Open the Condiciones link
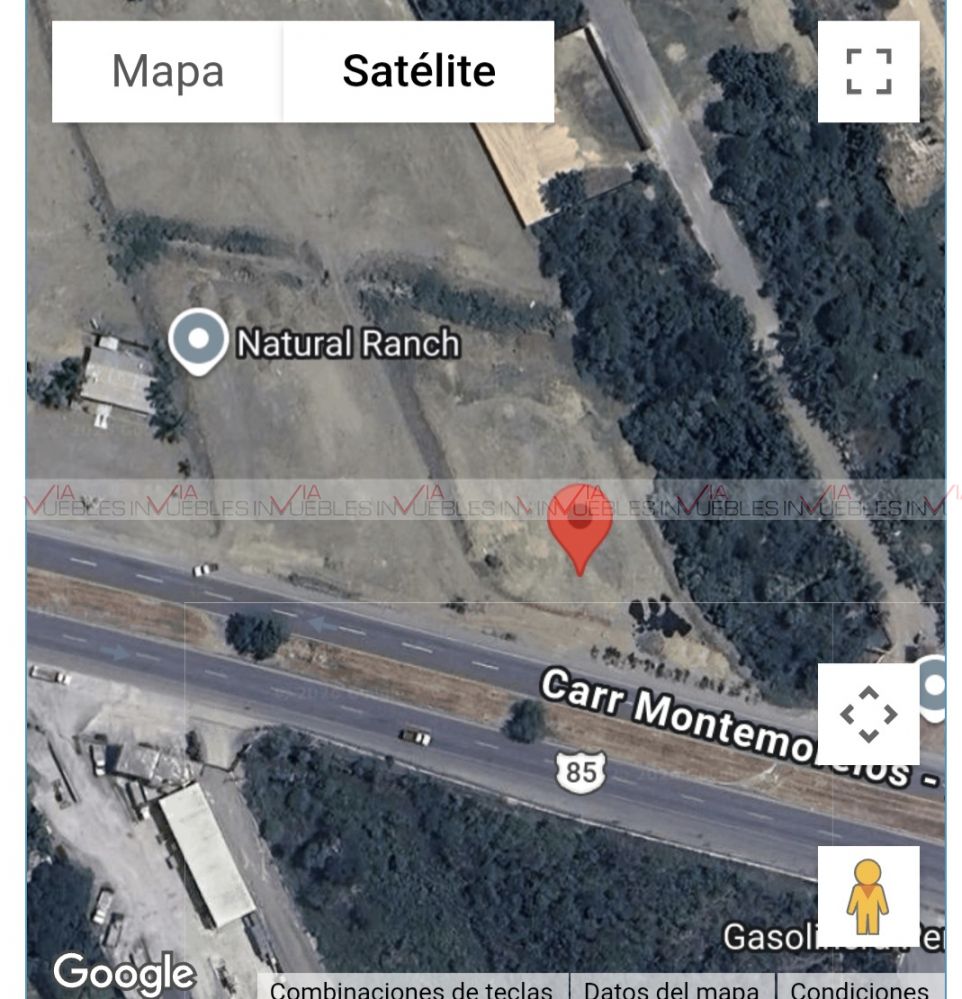 click(859, 988)
